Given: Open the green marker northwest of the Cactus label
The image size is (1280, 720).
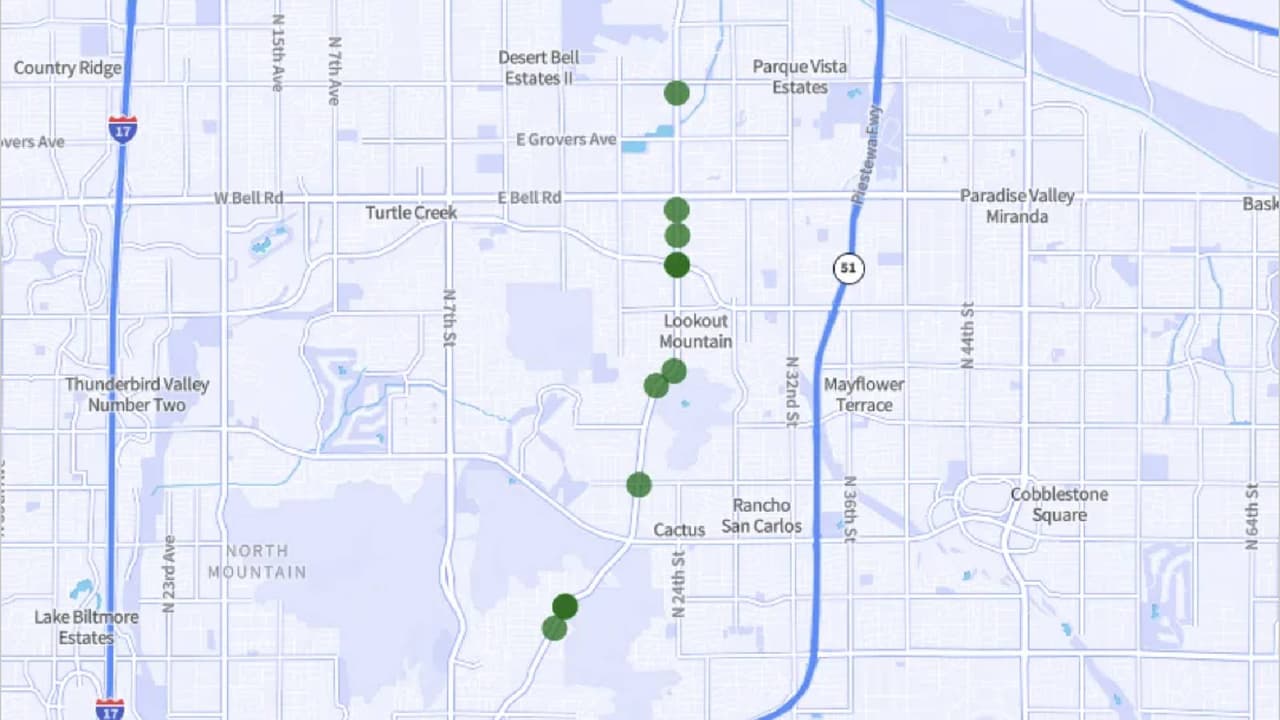Looking at the screenshot, I should (x=639, y=485).
